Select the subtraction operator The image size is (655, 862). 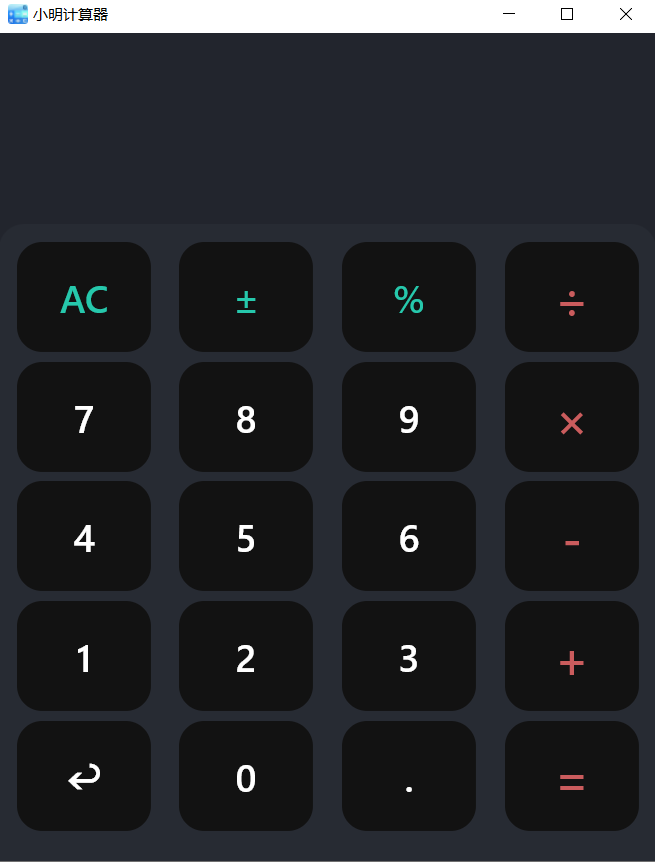[x=571, y=537]
